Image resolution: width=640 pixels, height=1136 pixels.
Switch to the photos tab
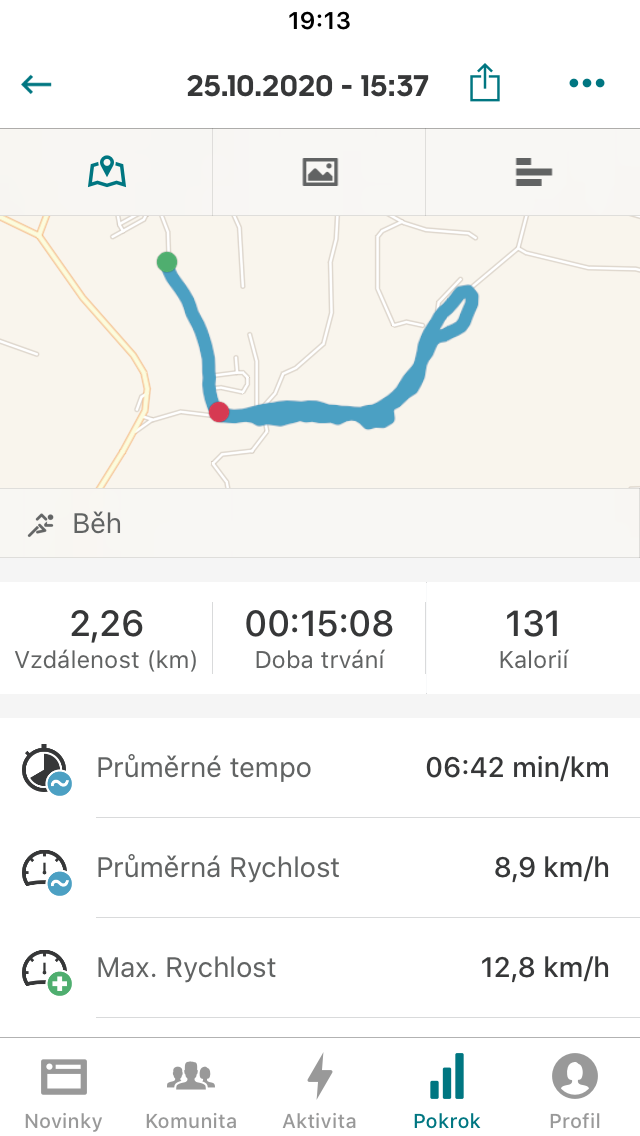pyautogui.click(x=320, y=172)
